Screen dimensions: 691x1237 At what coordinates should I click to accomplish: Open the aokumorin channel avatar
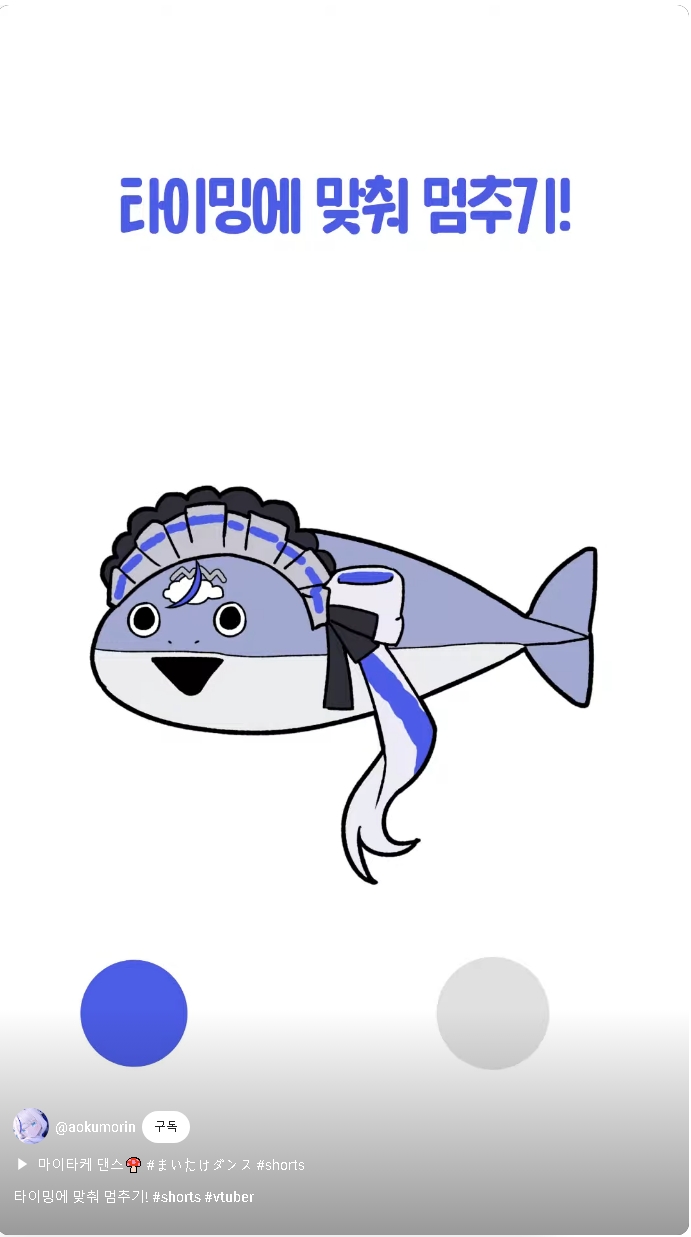(31, 1126)
